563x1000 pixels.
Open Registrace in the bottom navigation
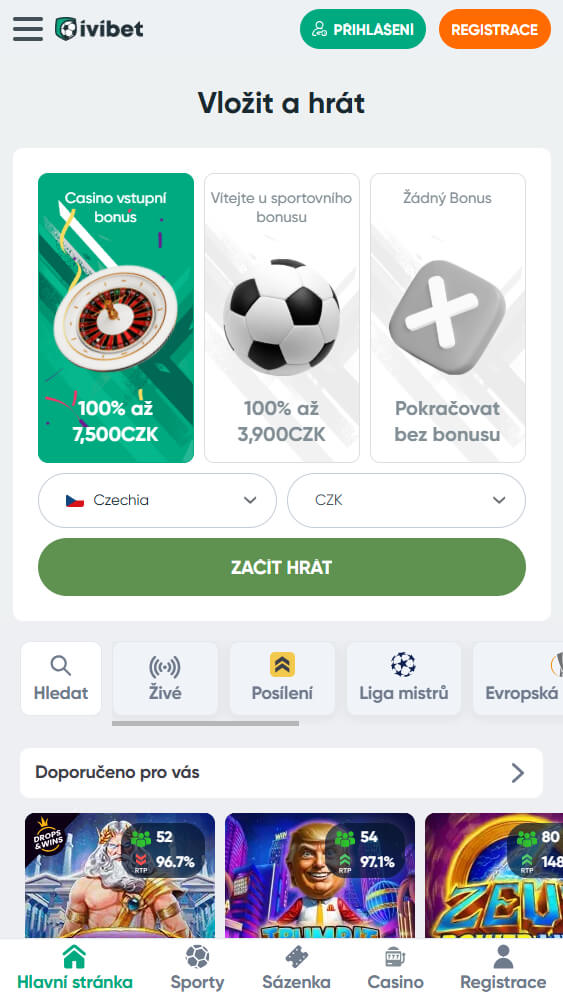pyautogui.click(x=504, y=968)
